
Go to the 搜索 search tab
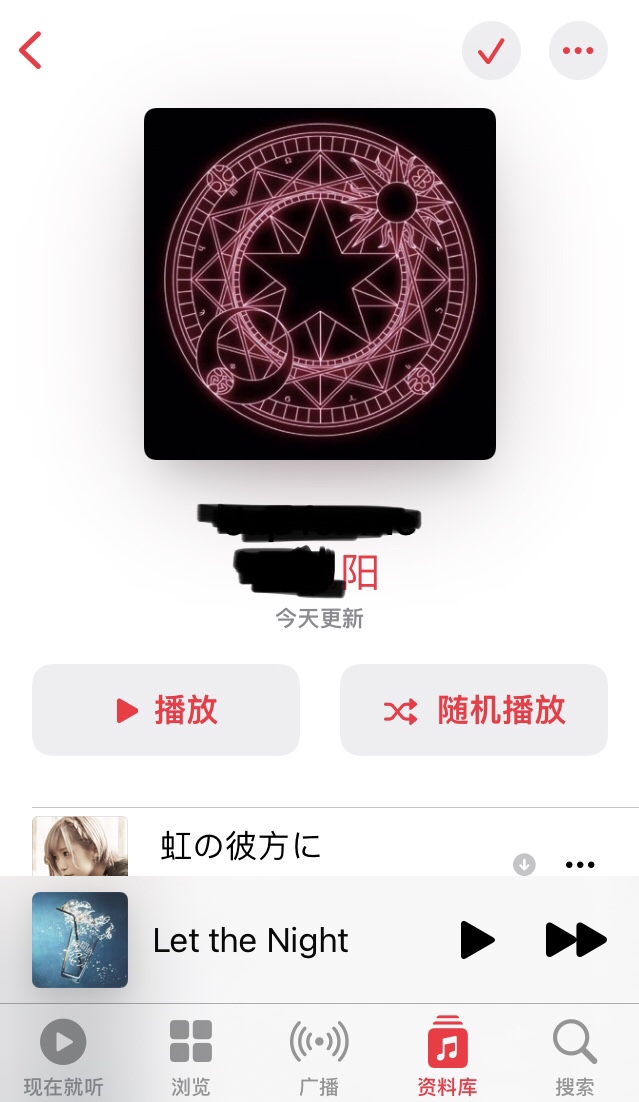coord(574,1057)
